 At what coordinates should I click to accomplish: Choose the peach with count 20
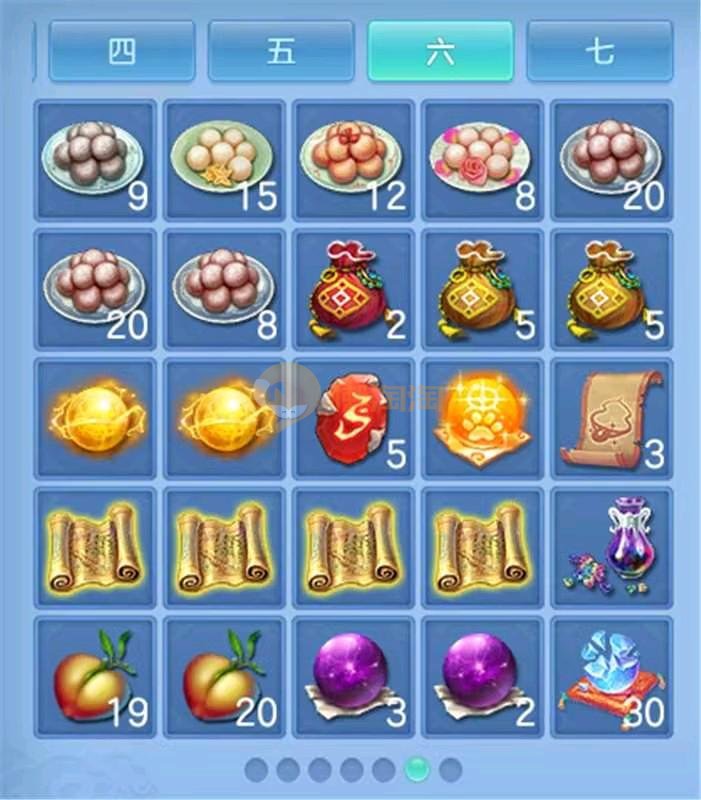[x=224, y=677]
